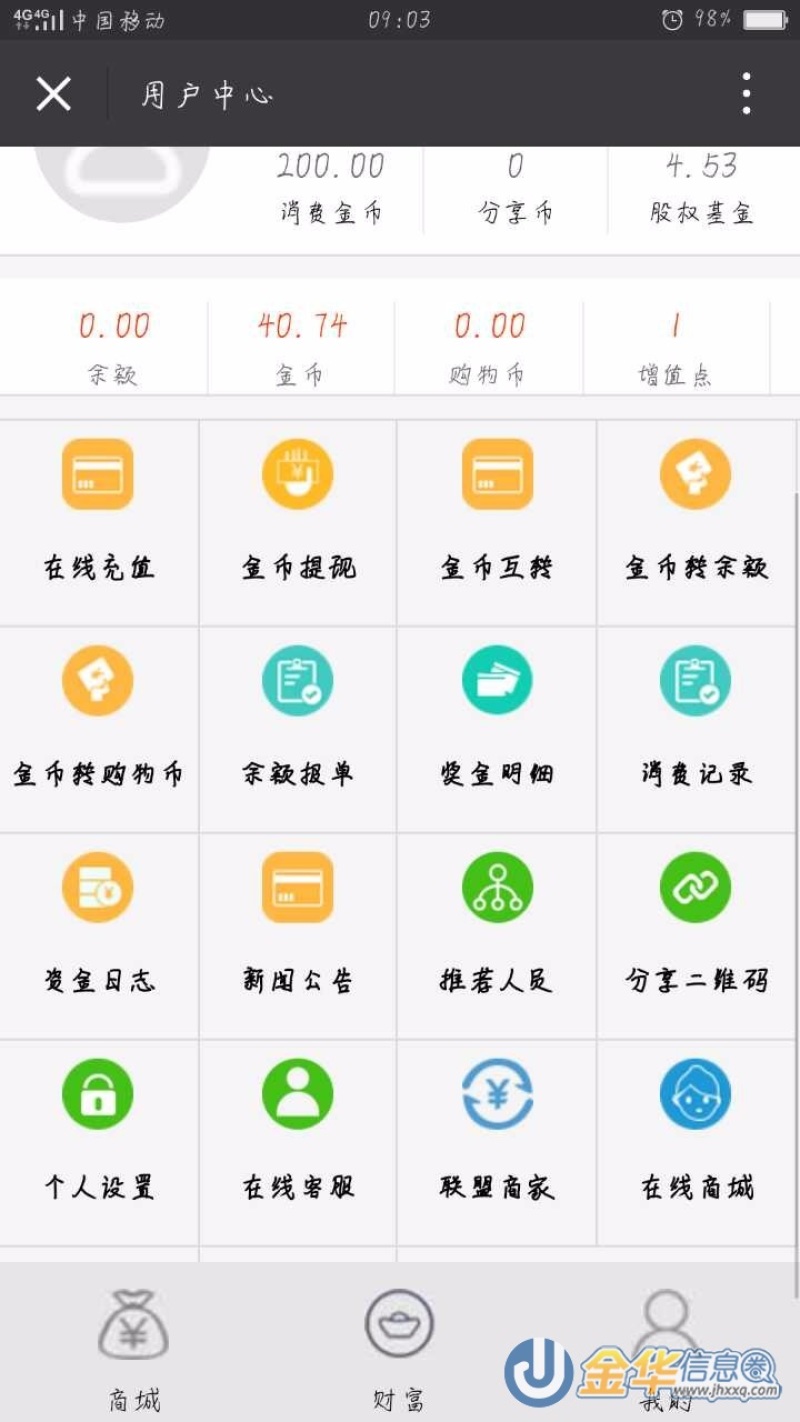The image size is (800, 1422).
Task: Open 金币提现 withdrawal
Action: 298,522
